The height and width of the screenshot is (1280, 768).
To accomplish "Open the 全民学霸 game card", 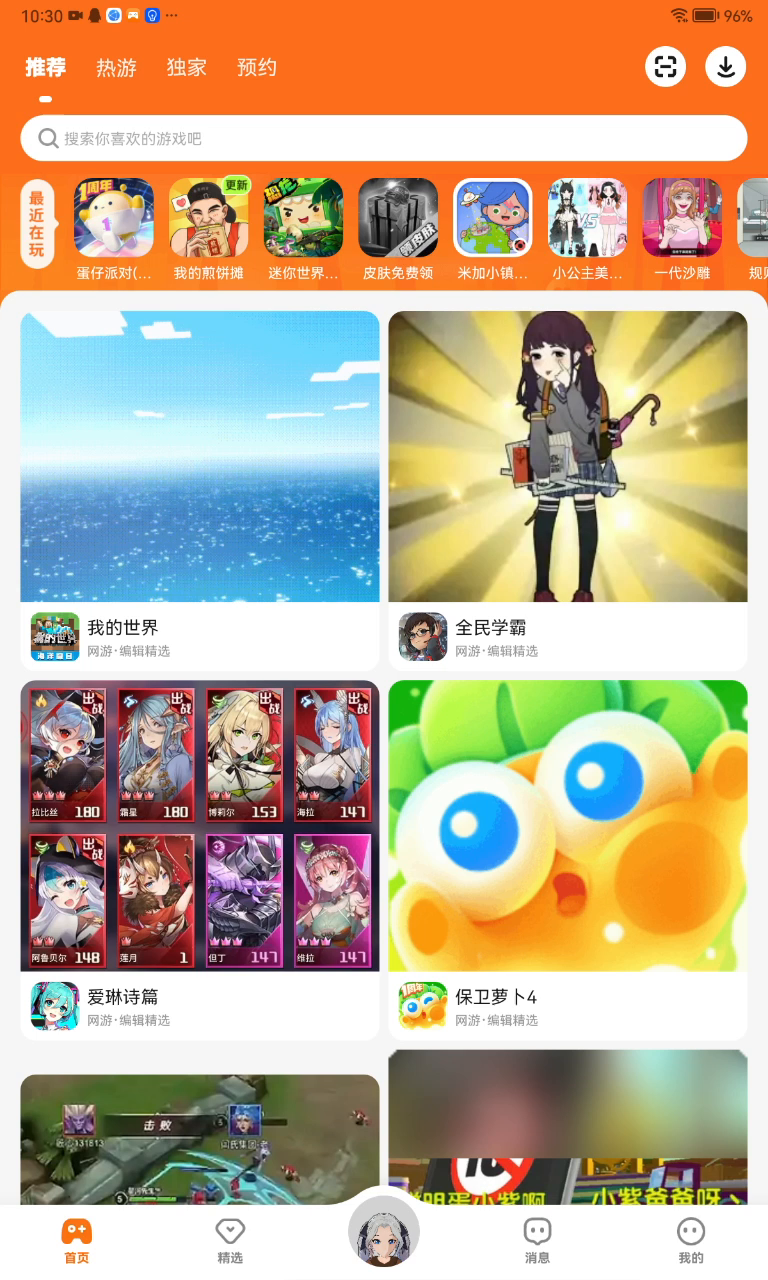I will point(568,490).
